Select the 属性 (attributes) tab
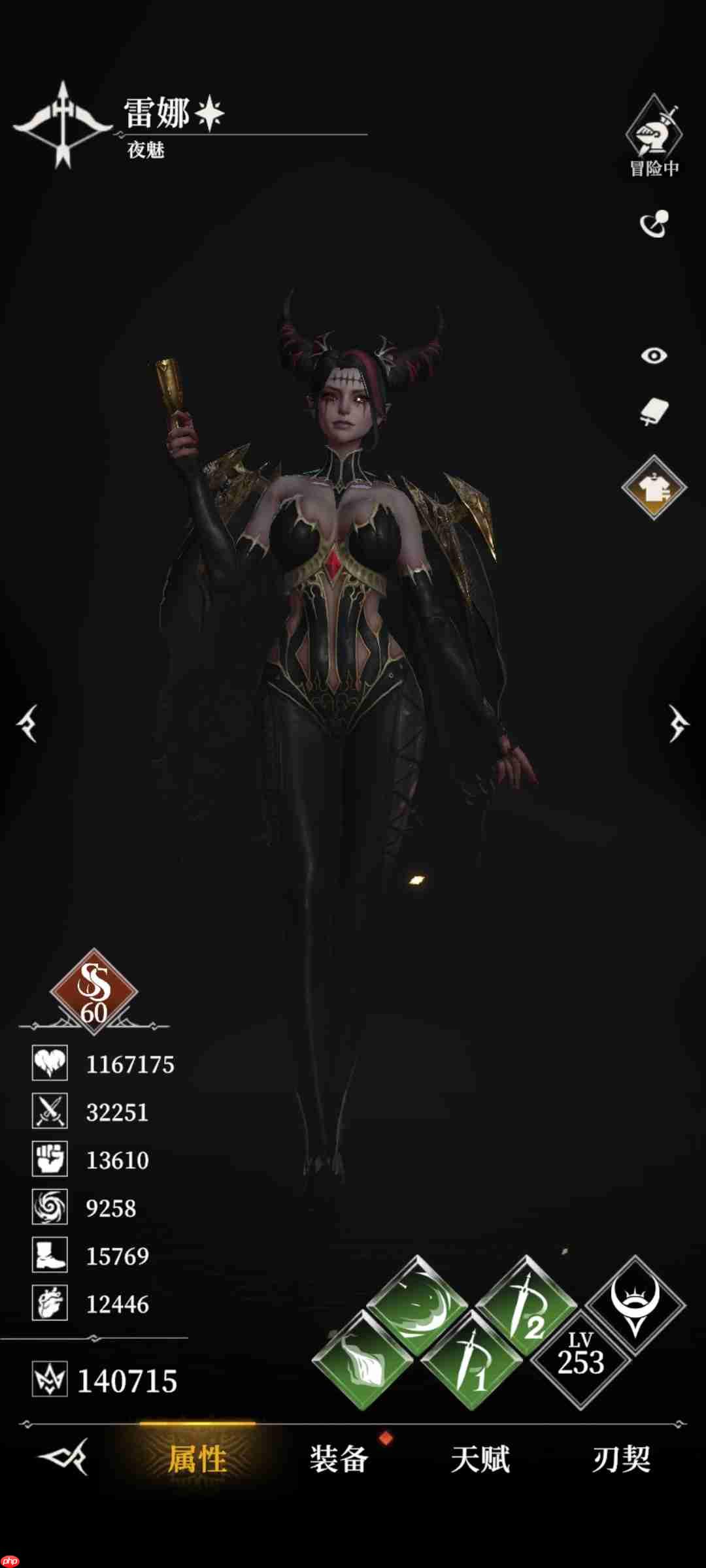The width and height of the screenshot is (706, 1568). [x=197, y=1459]
